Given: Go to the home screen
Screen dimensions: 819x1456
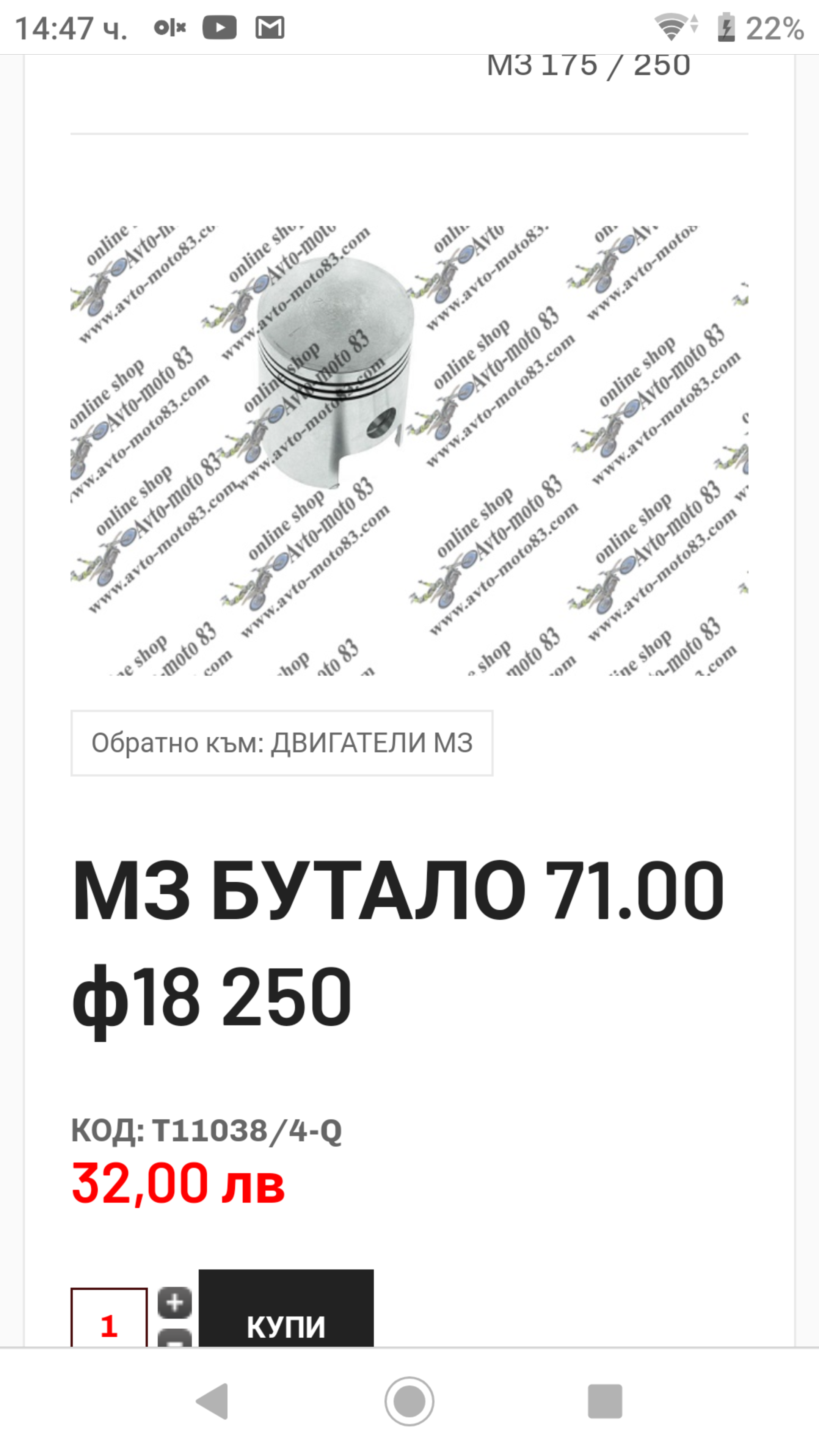Looking at the screenshot, I should point(409,1401).
